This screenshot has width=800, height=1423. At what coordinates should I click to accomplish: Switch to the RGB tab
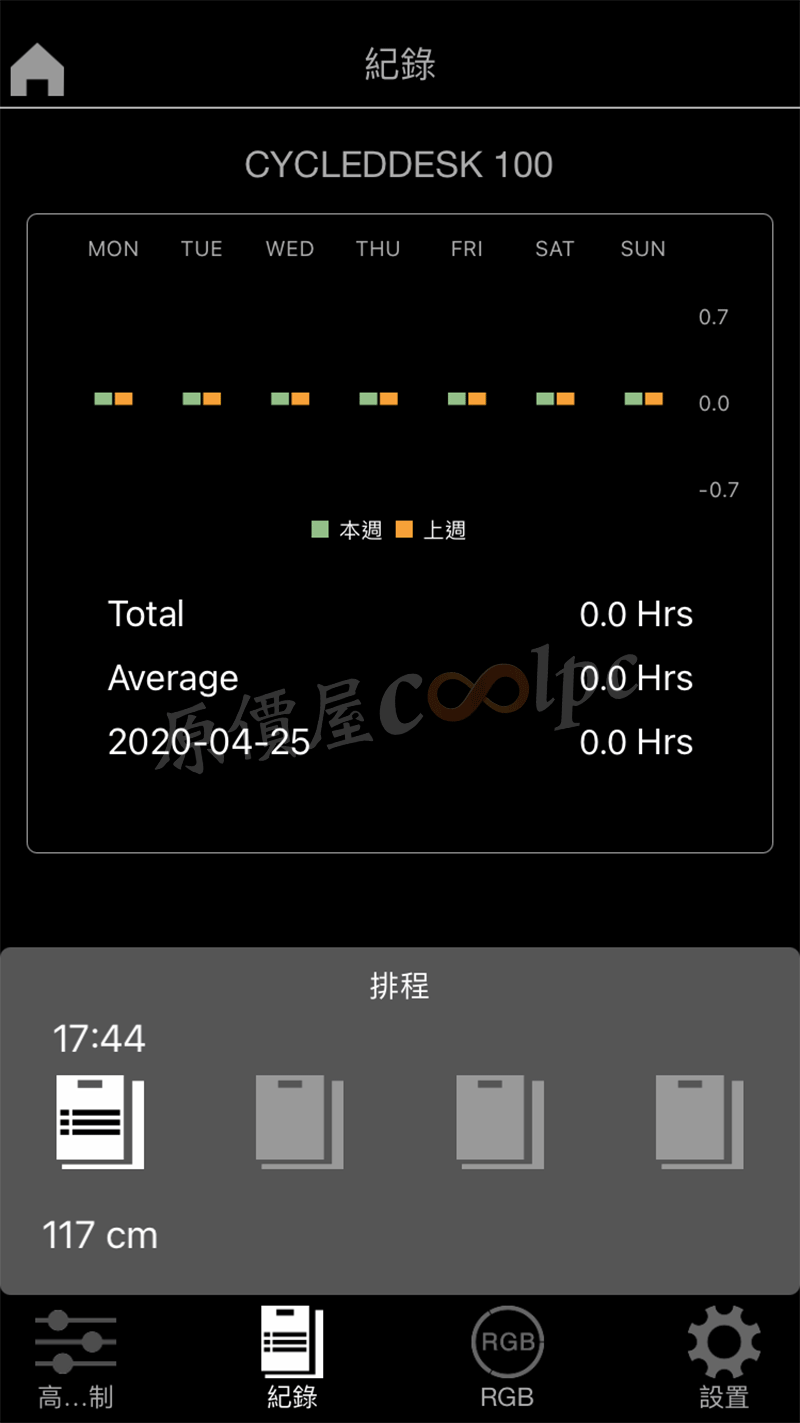[507, 1357]
